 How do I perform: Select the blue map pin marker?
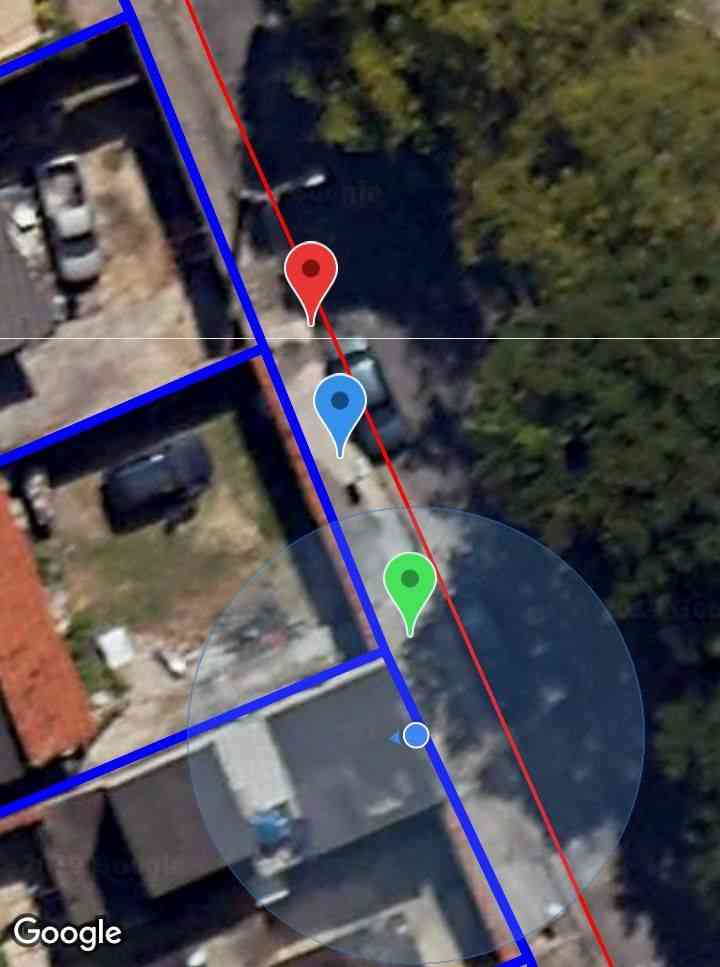[340, 405]
